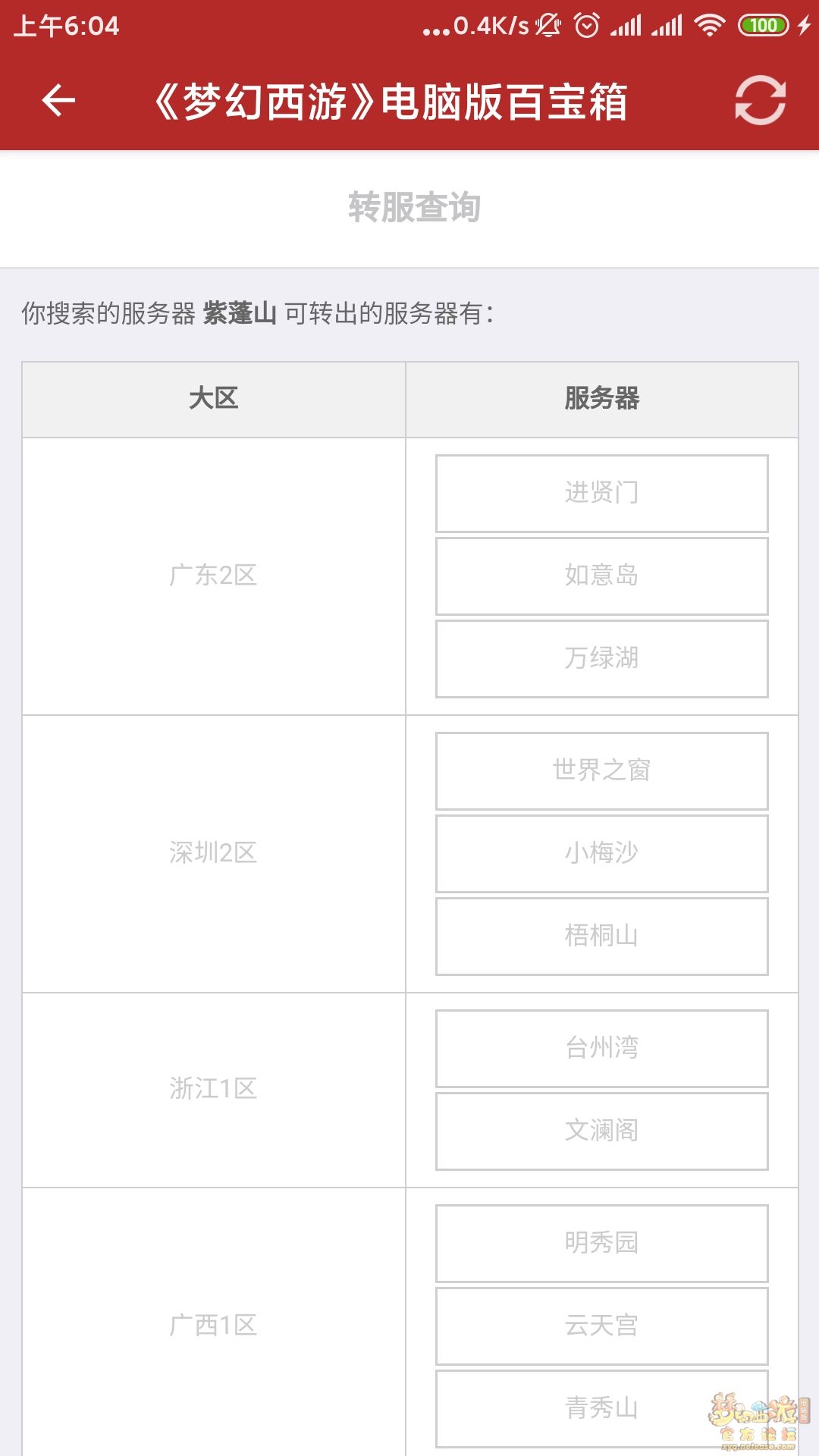Pick the 梧桐山 server
Image resolution: width=819 pixels, height=1456 pixels.
coord(601,936)
